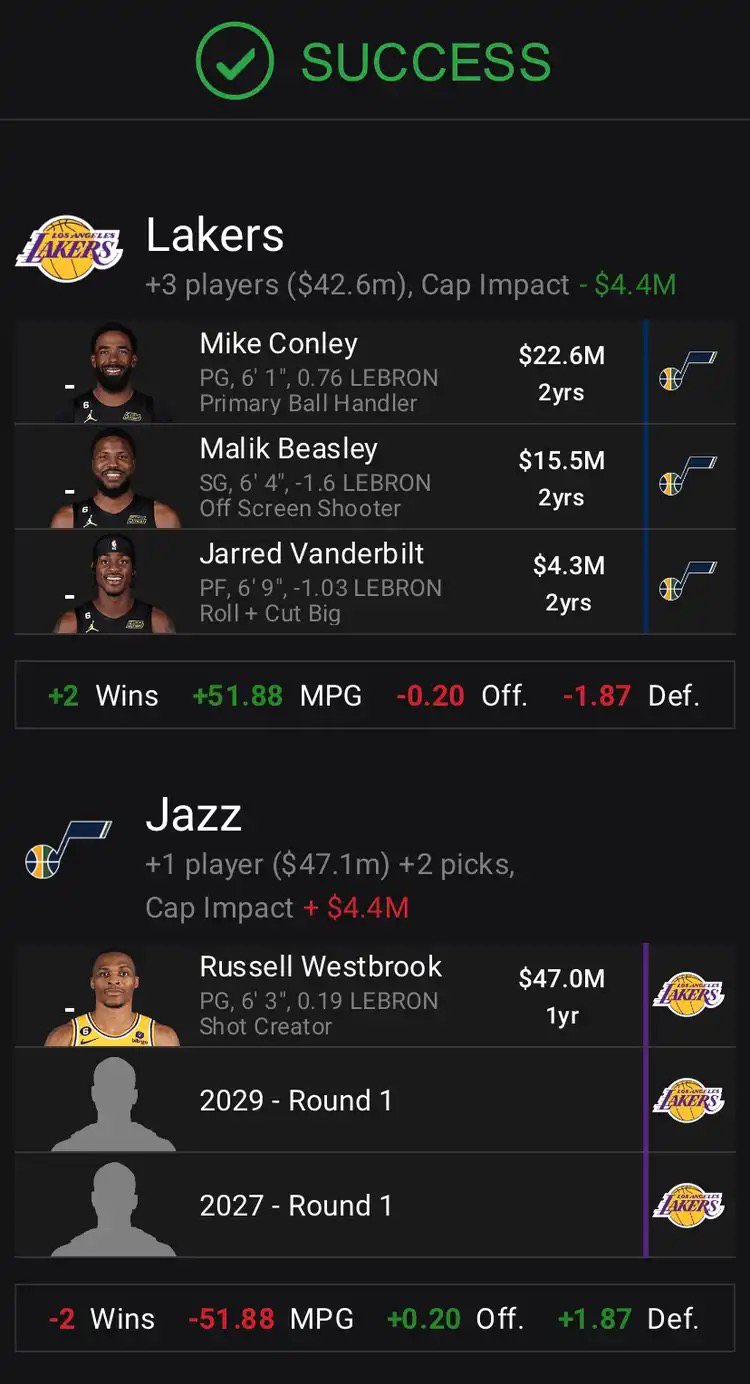Open Mike Conley's player row
Screen dimensions: 750x1384
330,372
